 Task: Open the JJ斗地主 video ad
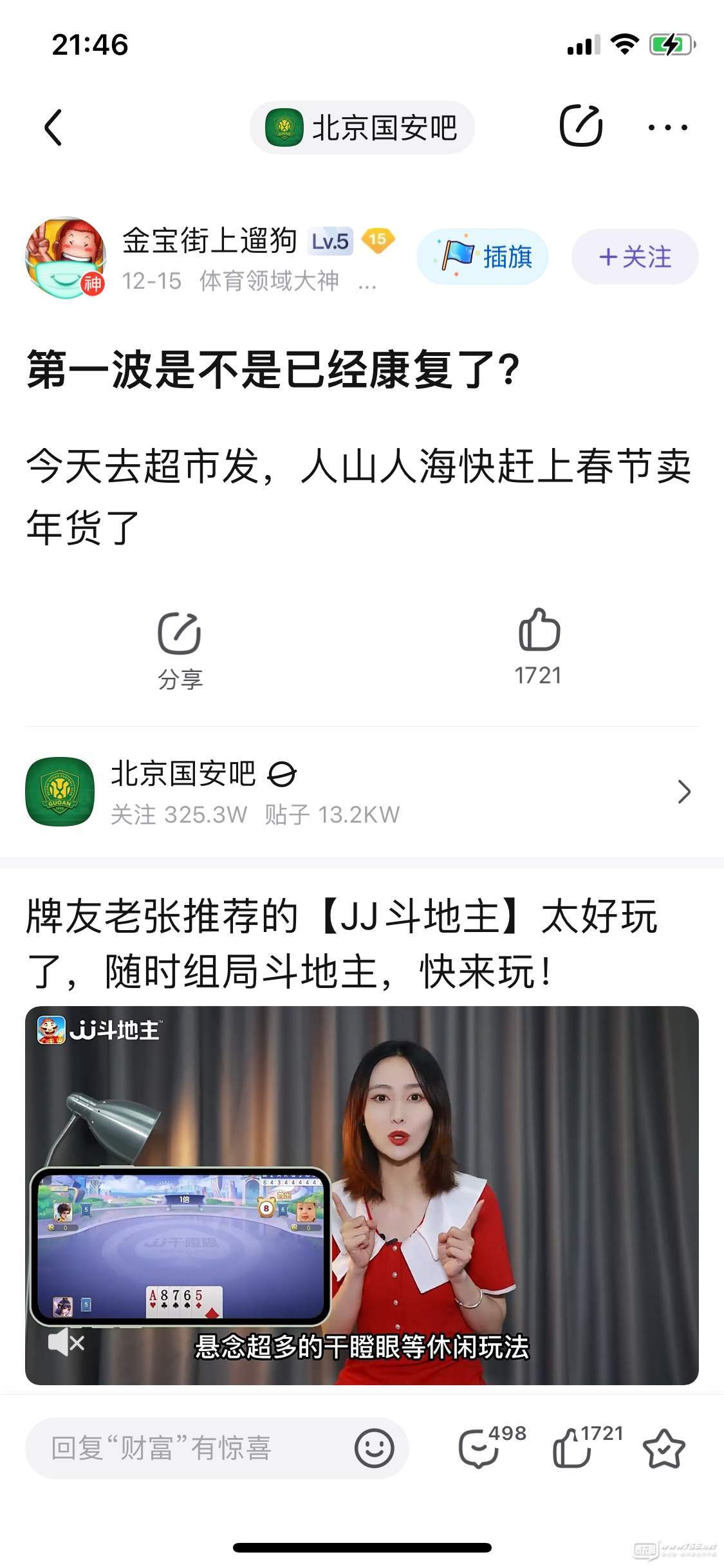click(x=362, y=1195)
